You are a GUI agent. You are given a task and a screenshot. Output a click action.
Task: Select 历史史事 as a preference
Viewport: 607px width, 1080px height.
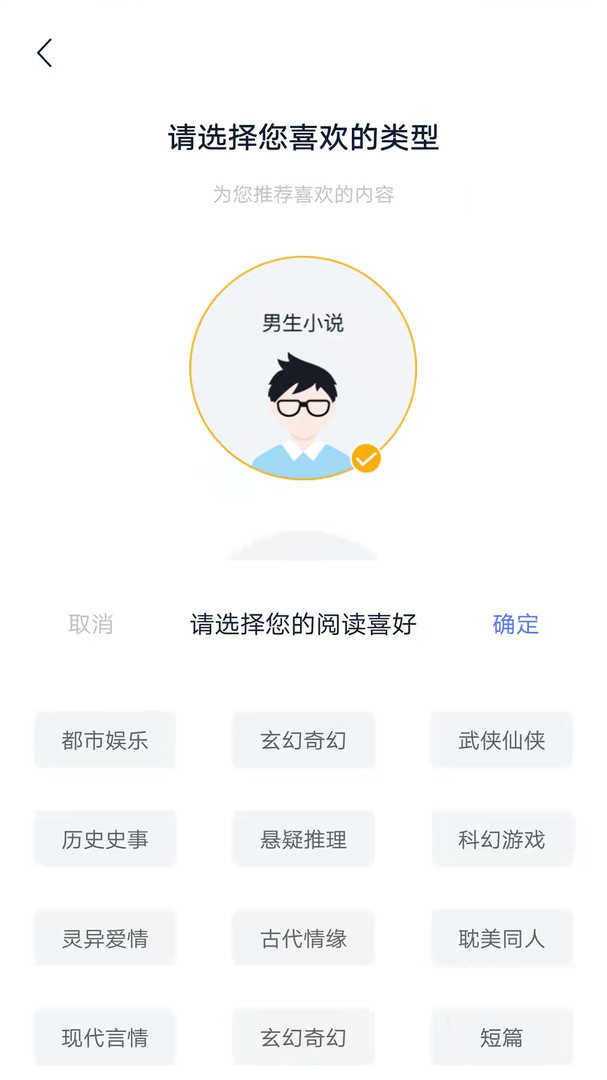[105, 839]
